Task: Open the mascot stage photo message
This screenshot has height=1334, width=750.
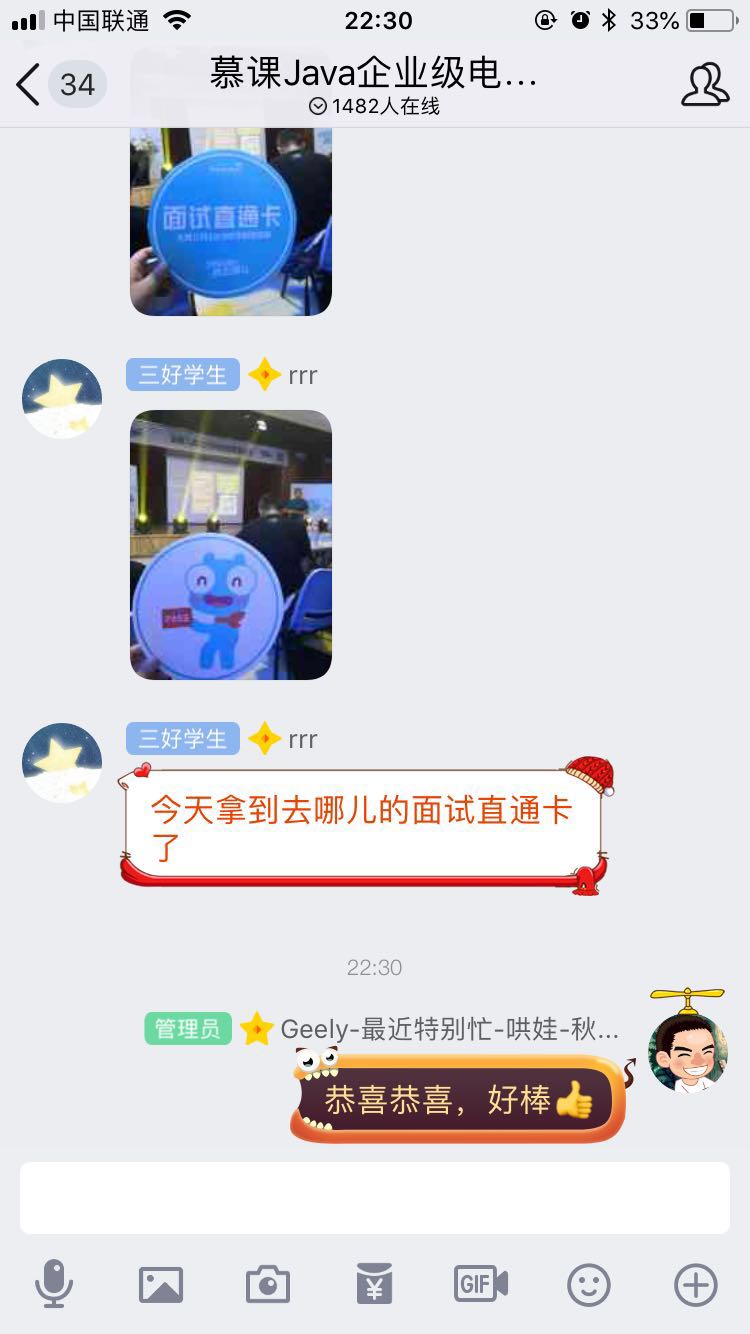Action: click(230, 545)
